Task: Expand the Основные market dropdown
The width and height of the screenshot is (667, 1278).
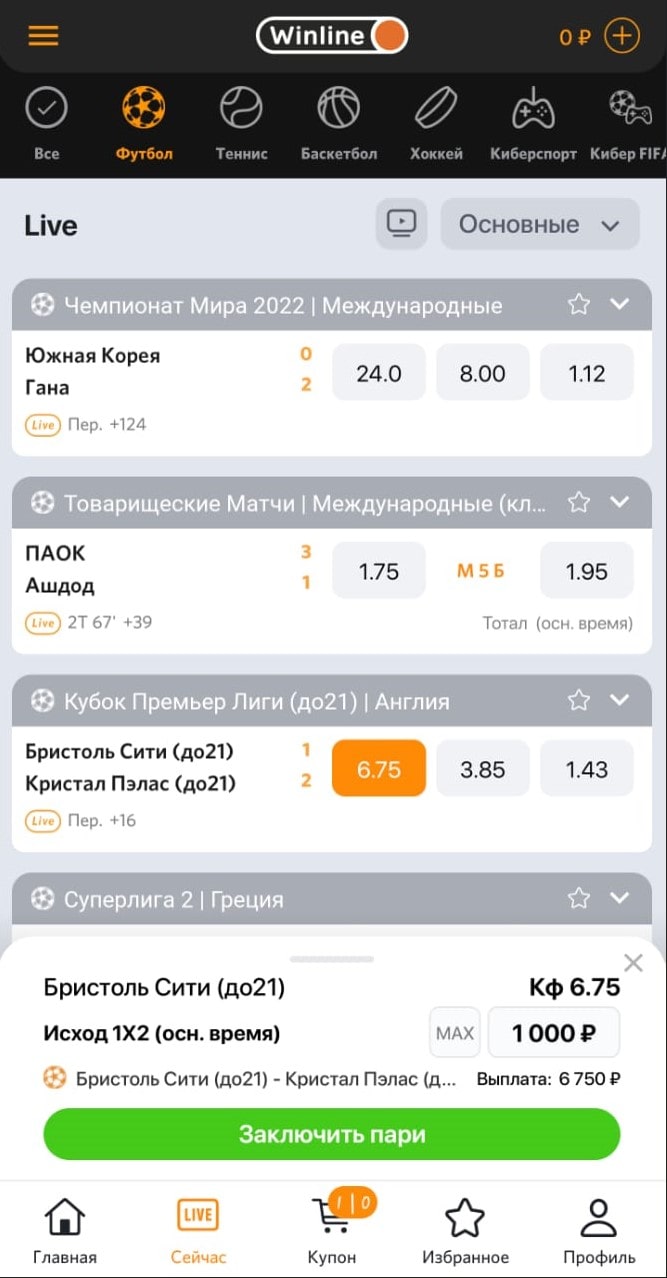Action: [539, 224]
